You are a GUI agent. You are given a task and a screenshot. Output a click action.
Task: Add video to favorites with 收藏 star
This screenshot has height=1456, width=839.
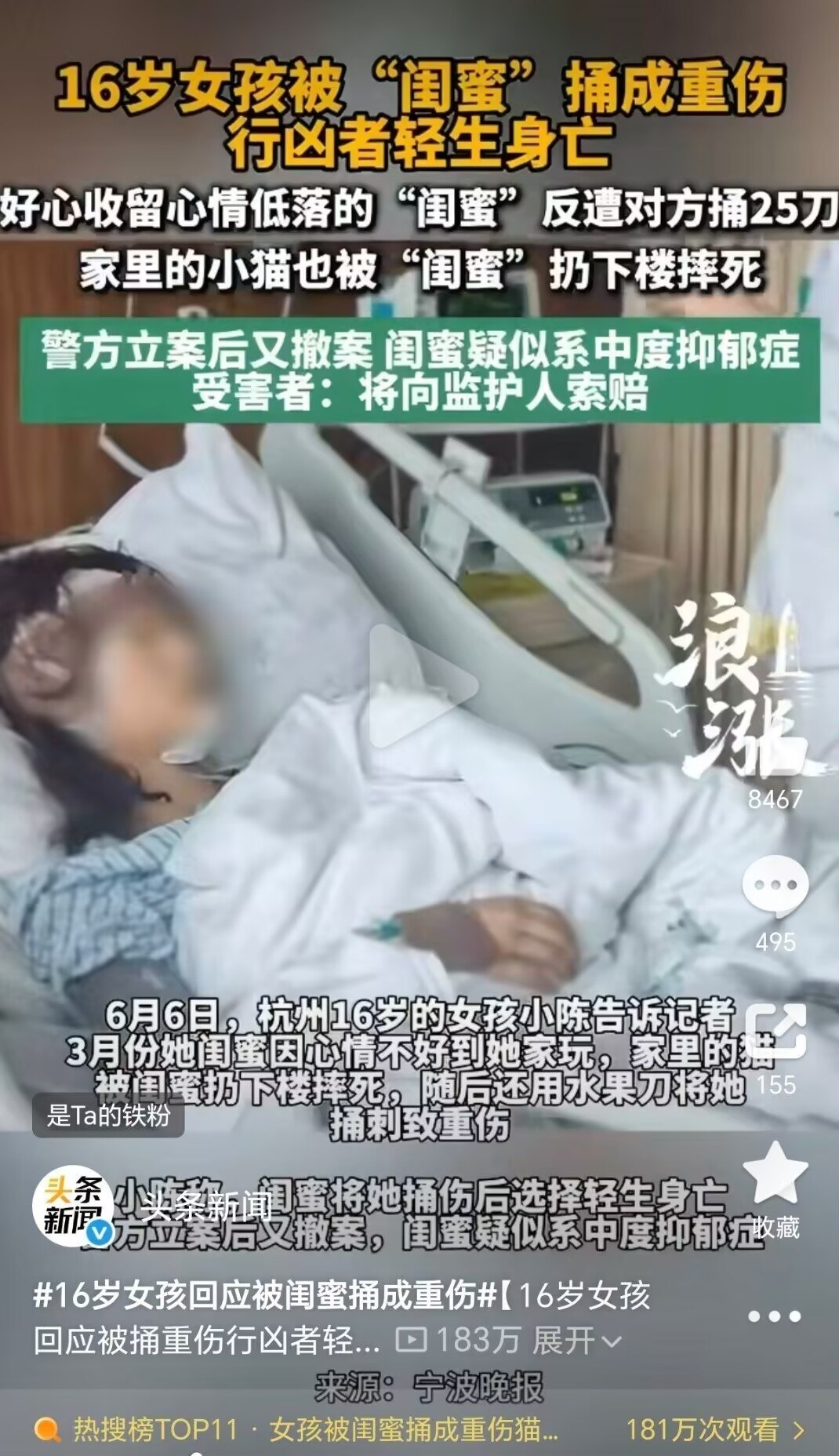tap(775, 1172)
